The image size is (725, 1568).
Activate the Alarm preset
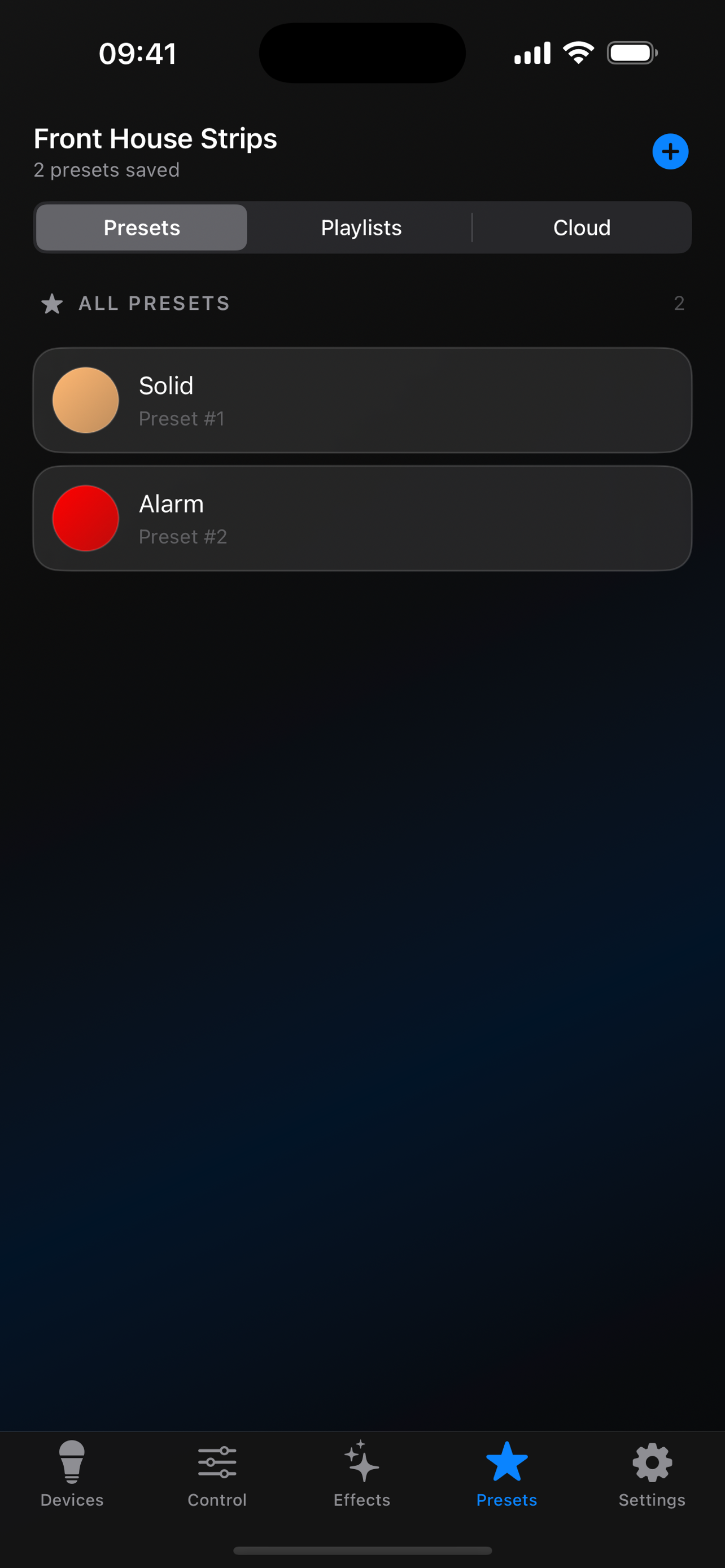point(361,518)
